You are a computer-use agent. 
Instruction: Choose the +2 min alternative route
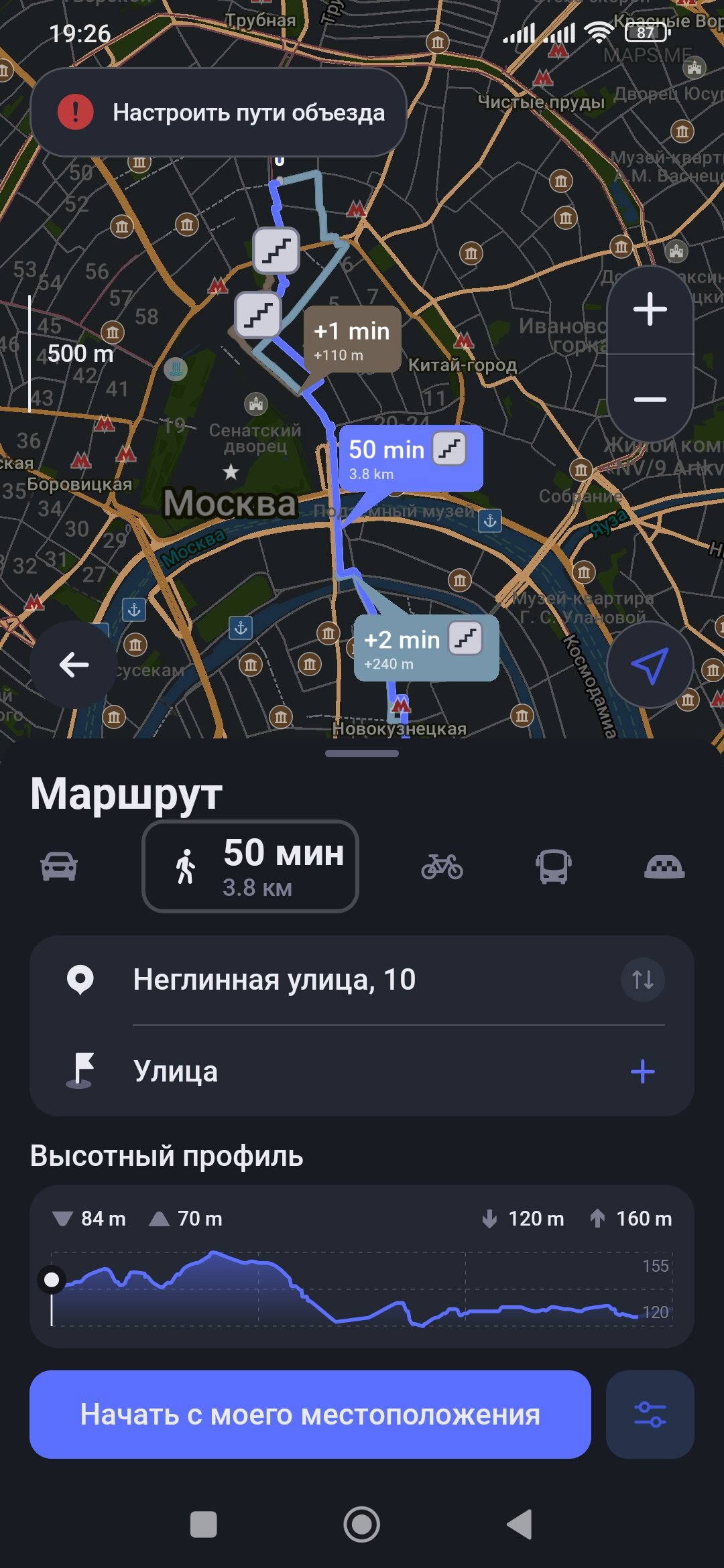425,647
